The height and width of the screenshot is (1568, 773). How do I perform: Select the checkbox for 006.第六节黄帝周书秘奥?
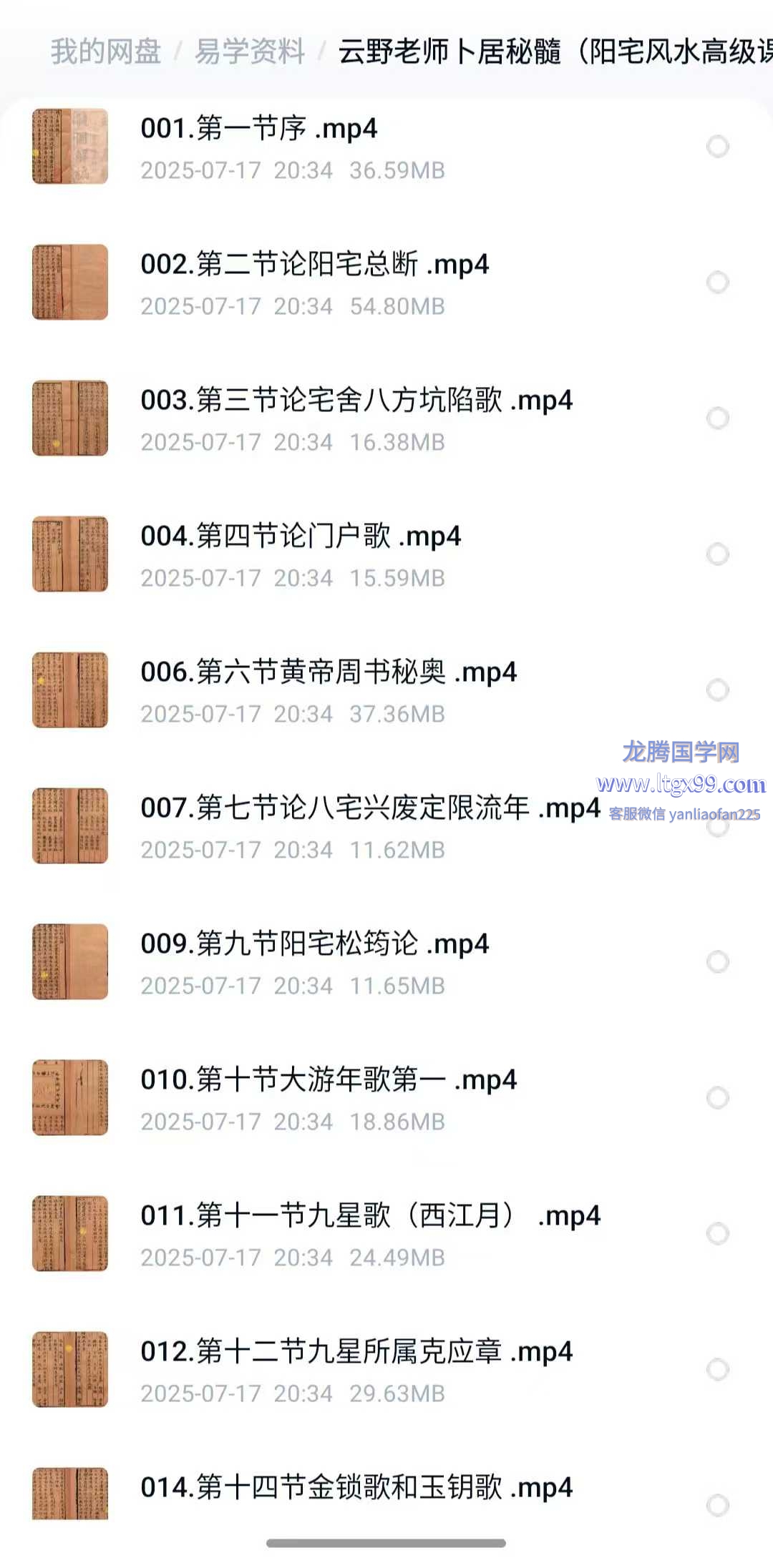tap(717, 690)
